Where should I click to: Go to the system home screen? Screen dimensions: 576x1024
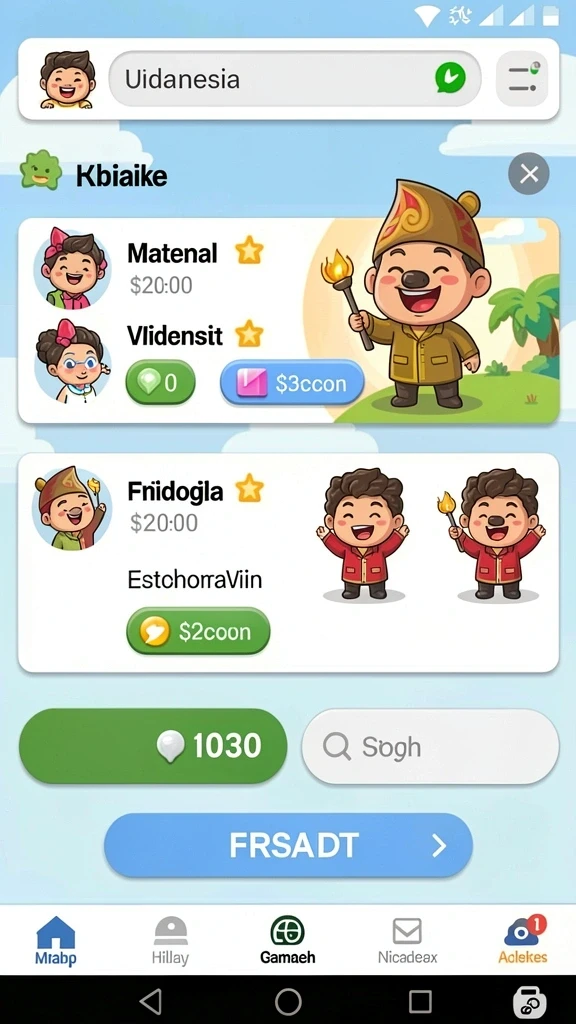pos(288,1000)
